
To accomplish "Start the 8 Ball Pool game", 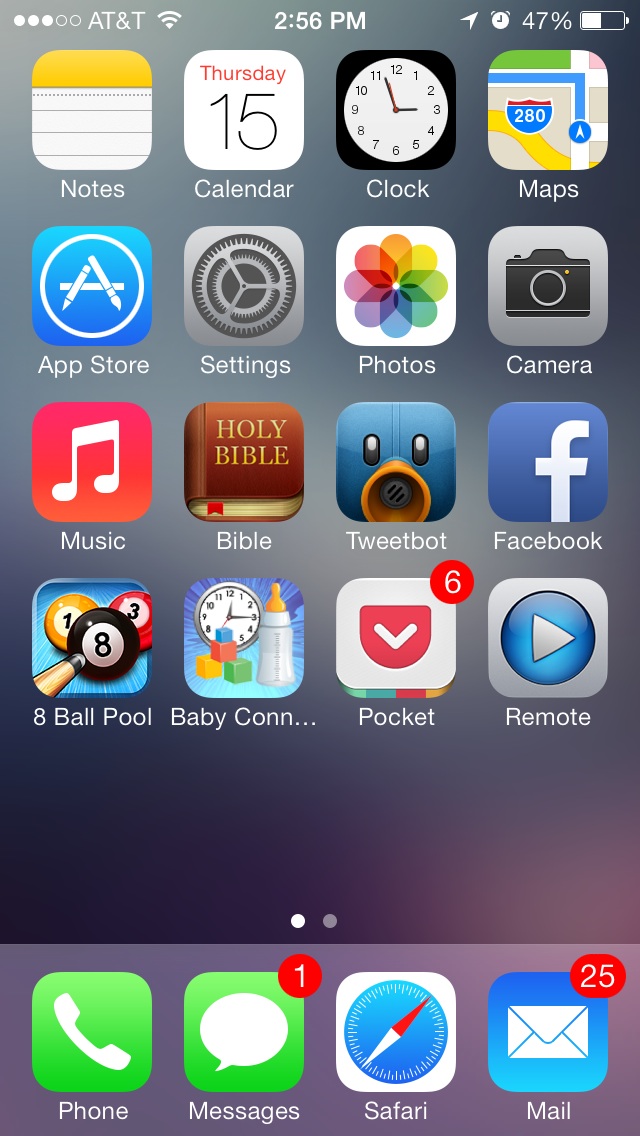I will (92, 638).
